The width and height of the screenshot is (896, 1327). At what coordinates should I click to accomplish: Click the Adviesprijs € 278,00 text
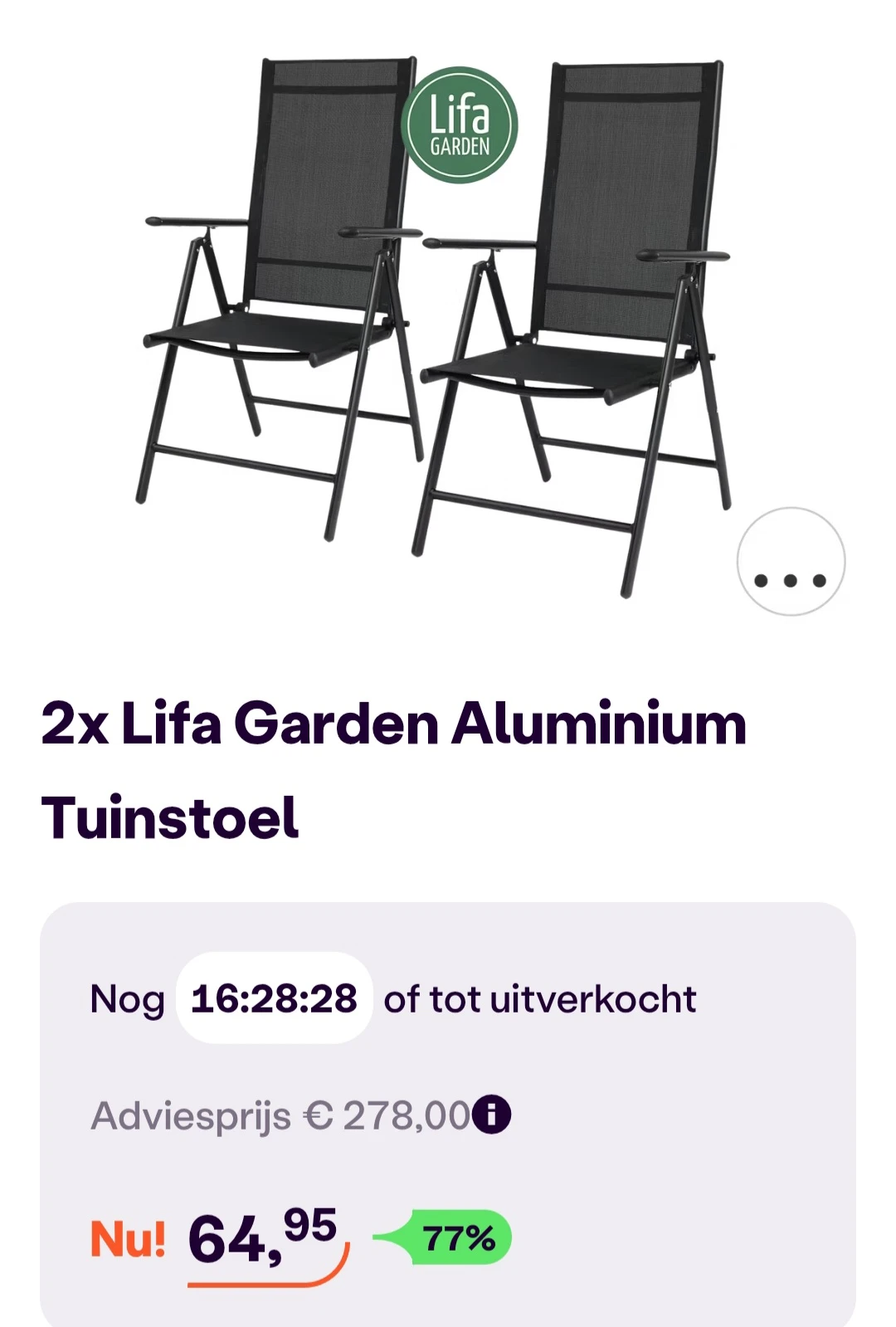click(282, 1115)
